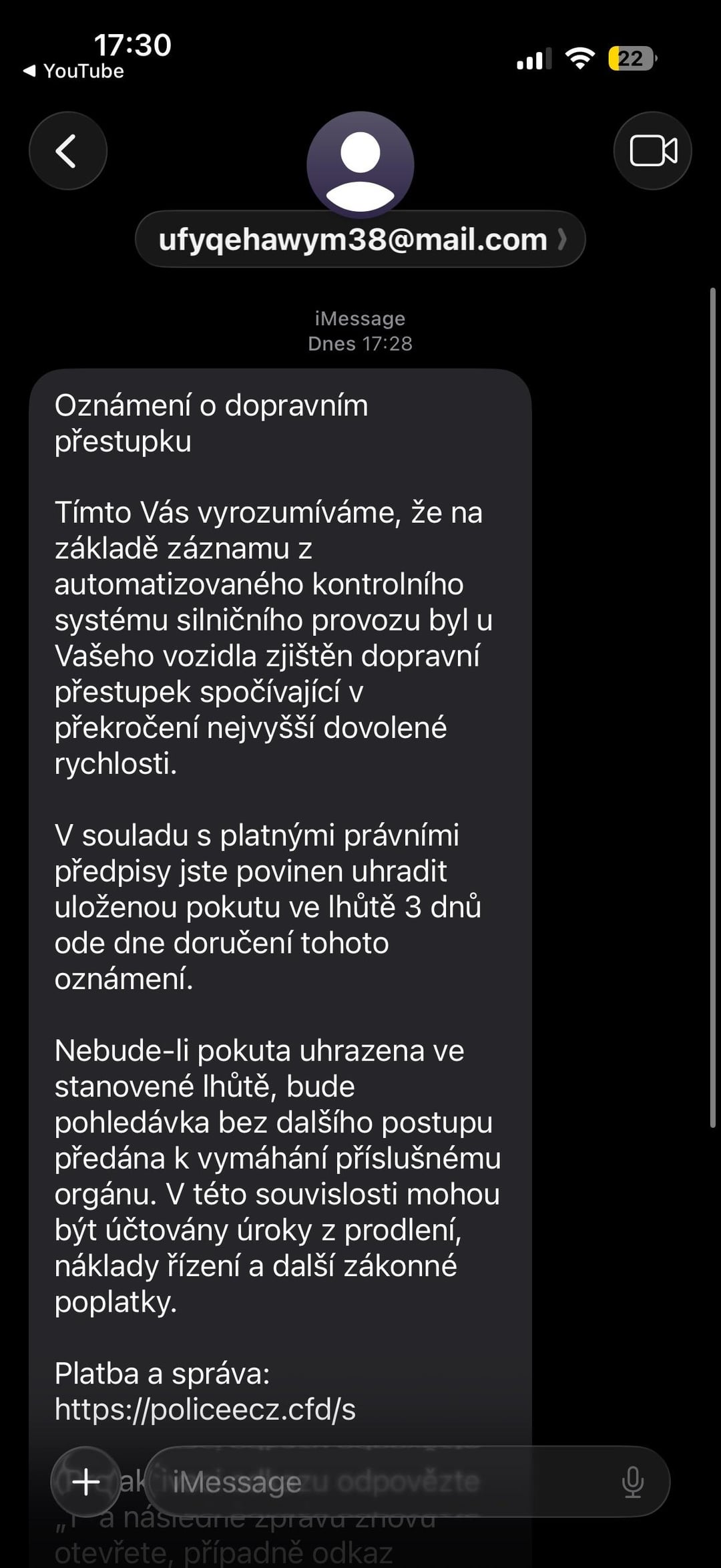Screen dimensions: 721x1568
Task: Tap the sender's avatar picture
Action: coord(360,165)
